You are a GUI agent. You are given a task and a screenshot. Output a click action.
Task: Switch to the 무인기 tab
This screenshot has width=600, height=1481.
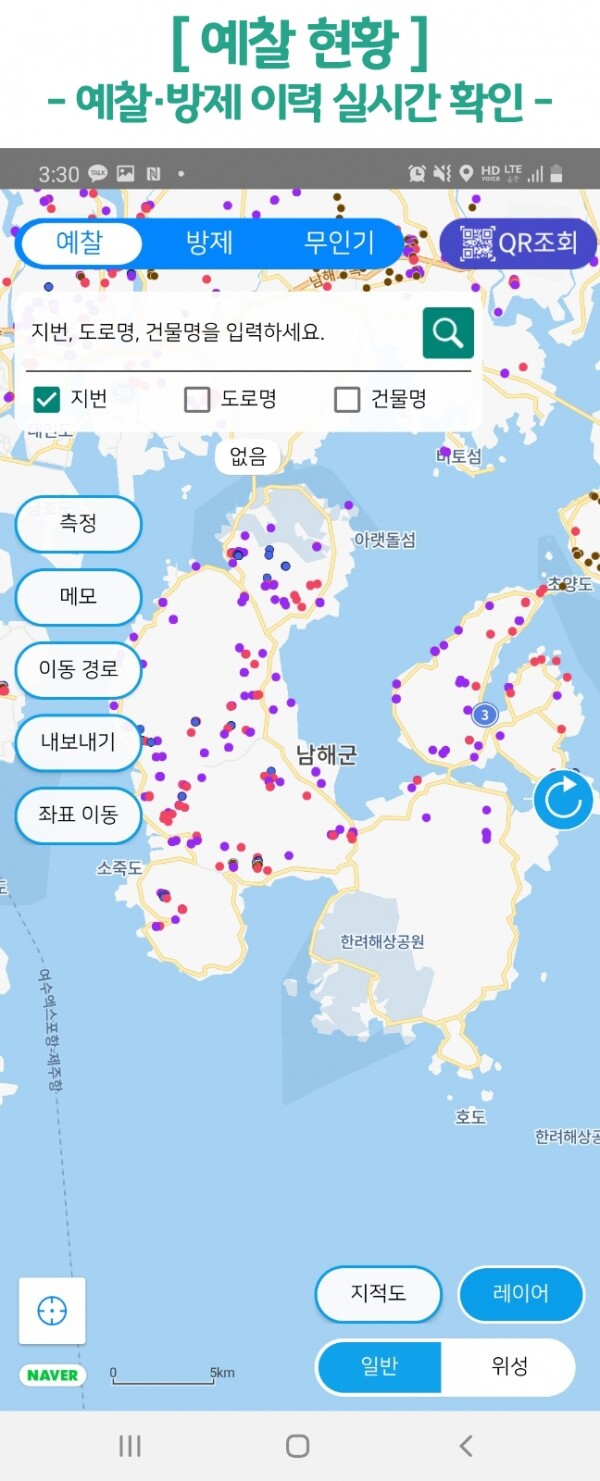tap(339, 242)
